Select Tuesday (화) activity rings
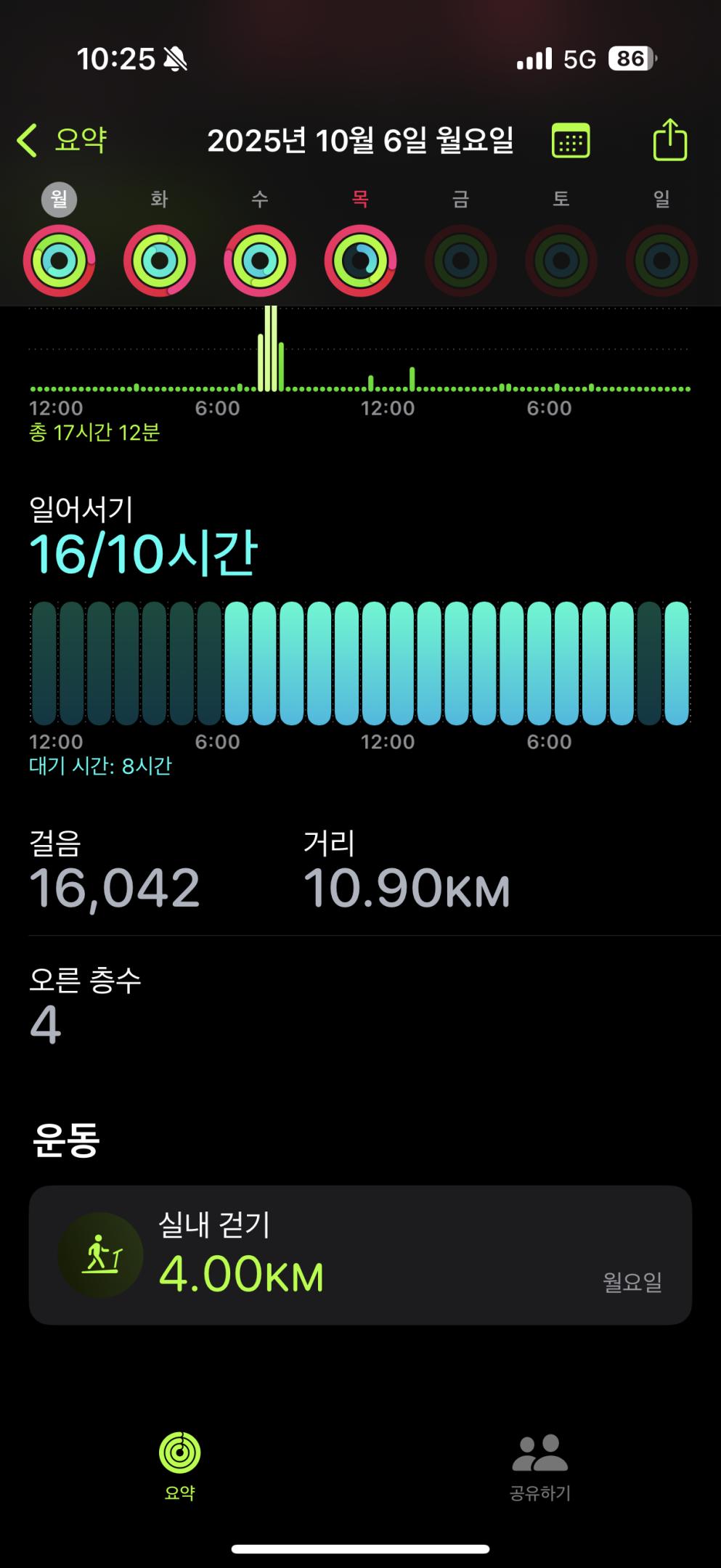 pos(159,260)
